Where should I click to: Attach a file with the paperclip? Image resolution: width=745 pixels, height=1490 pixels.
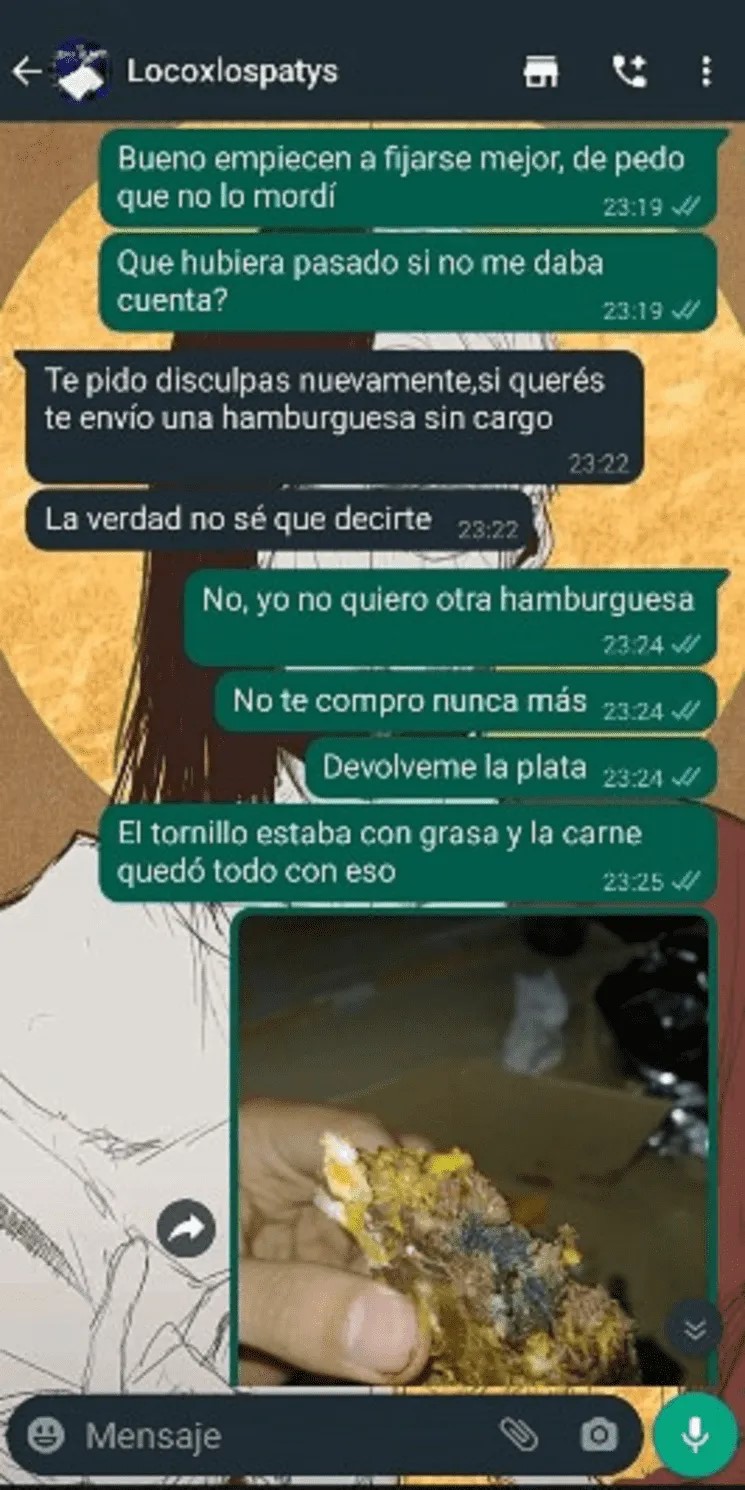click(517, 1436)
